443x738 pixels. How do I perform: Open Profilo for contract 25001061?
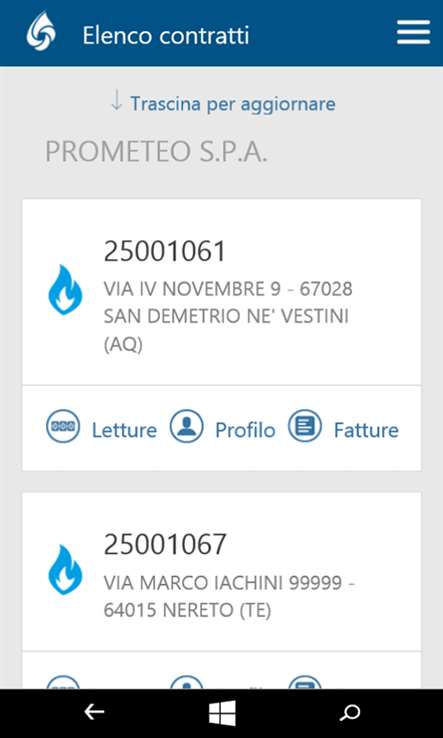222,428
